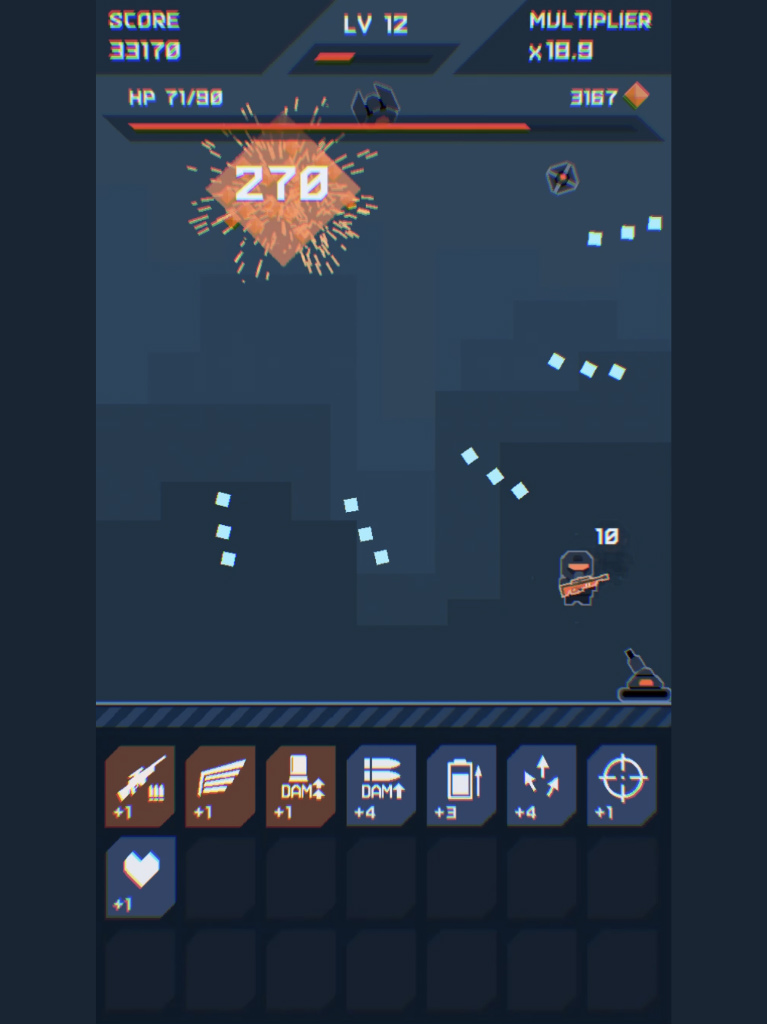Tap the wing upgrade tile
The width and height of the screenshot is (767, 1024).
tap(220, 786)
